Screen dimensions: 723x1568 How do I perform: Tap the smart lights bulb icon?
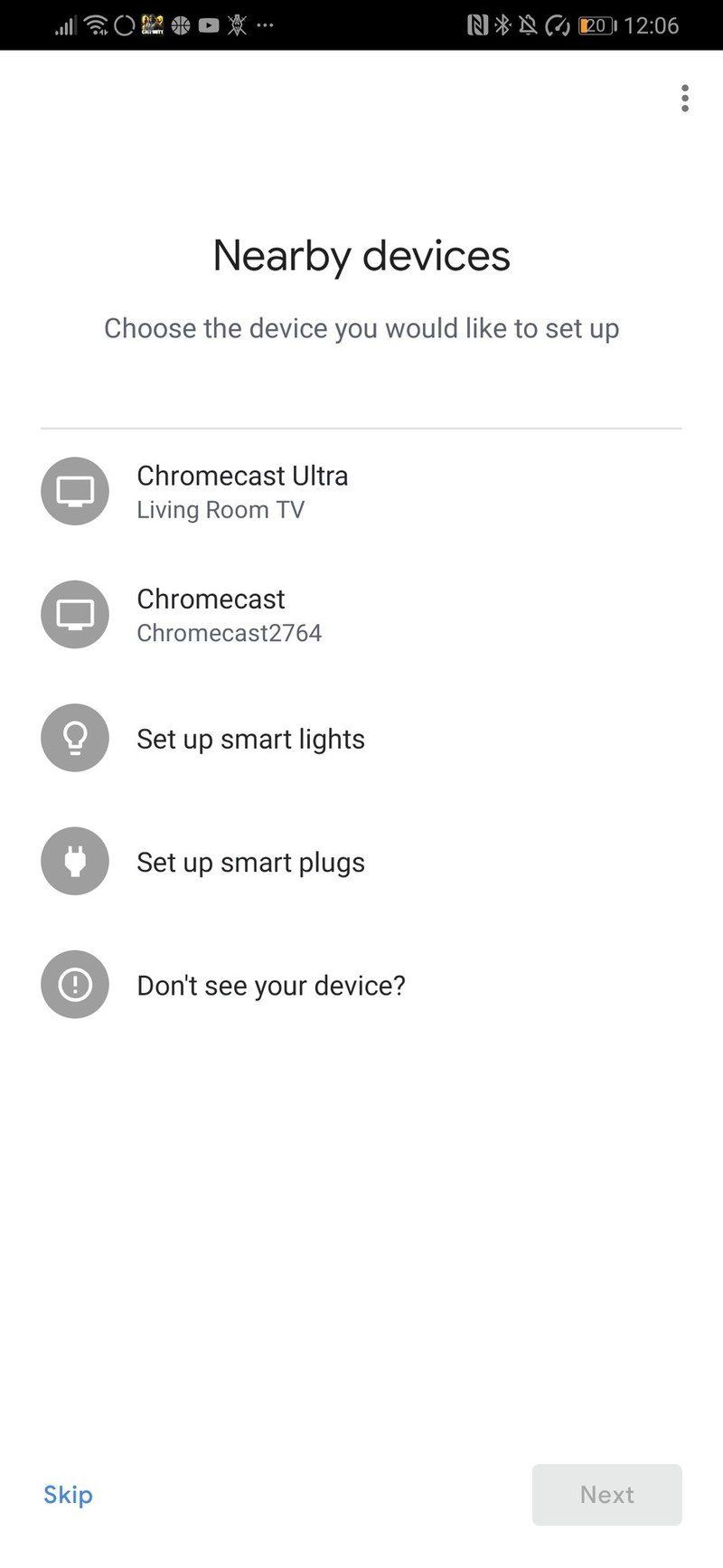(x=74, y=737)
